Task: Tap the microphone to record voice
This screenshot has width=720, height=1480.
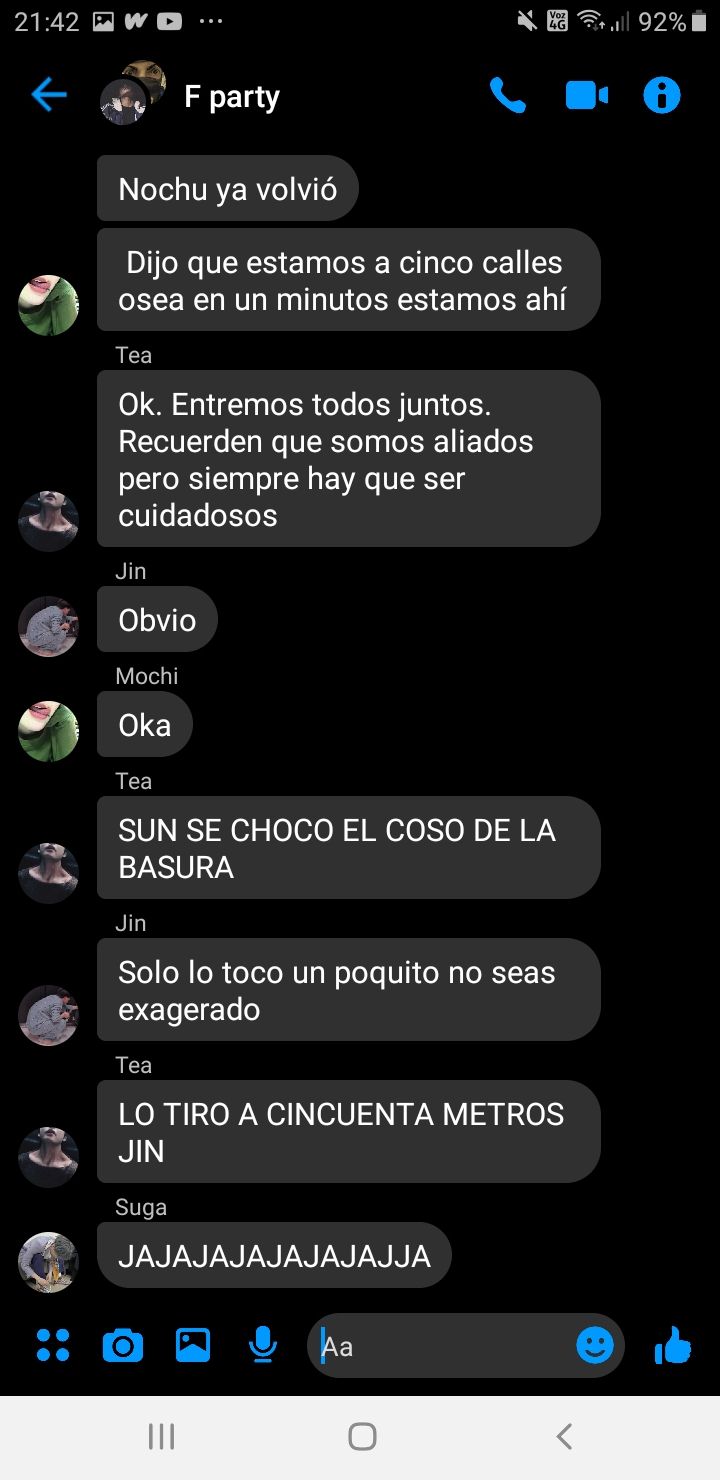Action: point(262,1346)
